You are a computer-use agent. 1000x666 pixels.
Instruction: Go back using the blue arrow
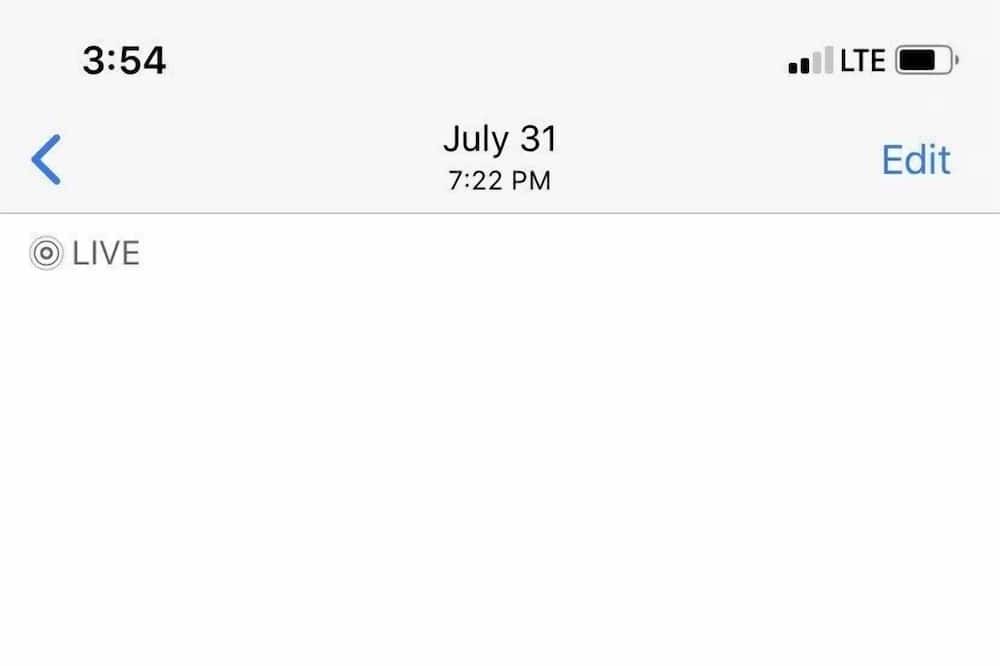pyautogui.click(x=46, y=160)
